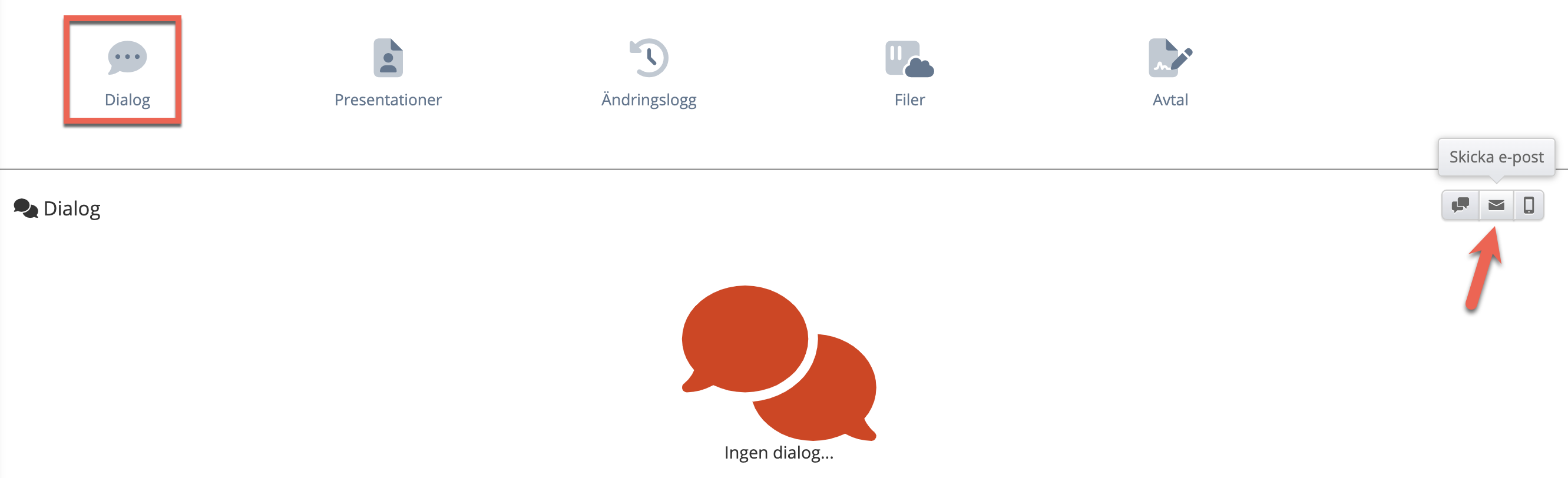Viewport: 1568px width, 478px height.
Task: Switch to the Presentationer tab
Action: pyautogui.click(x=388, y=72)
